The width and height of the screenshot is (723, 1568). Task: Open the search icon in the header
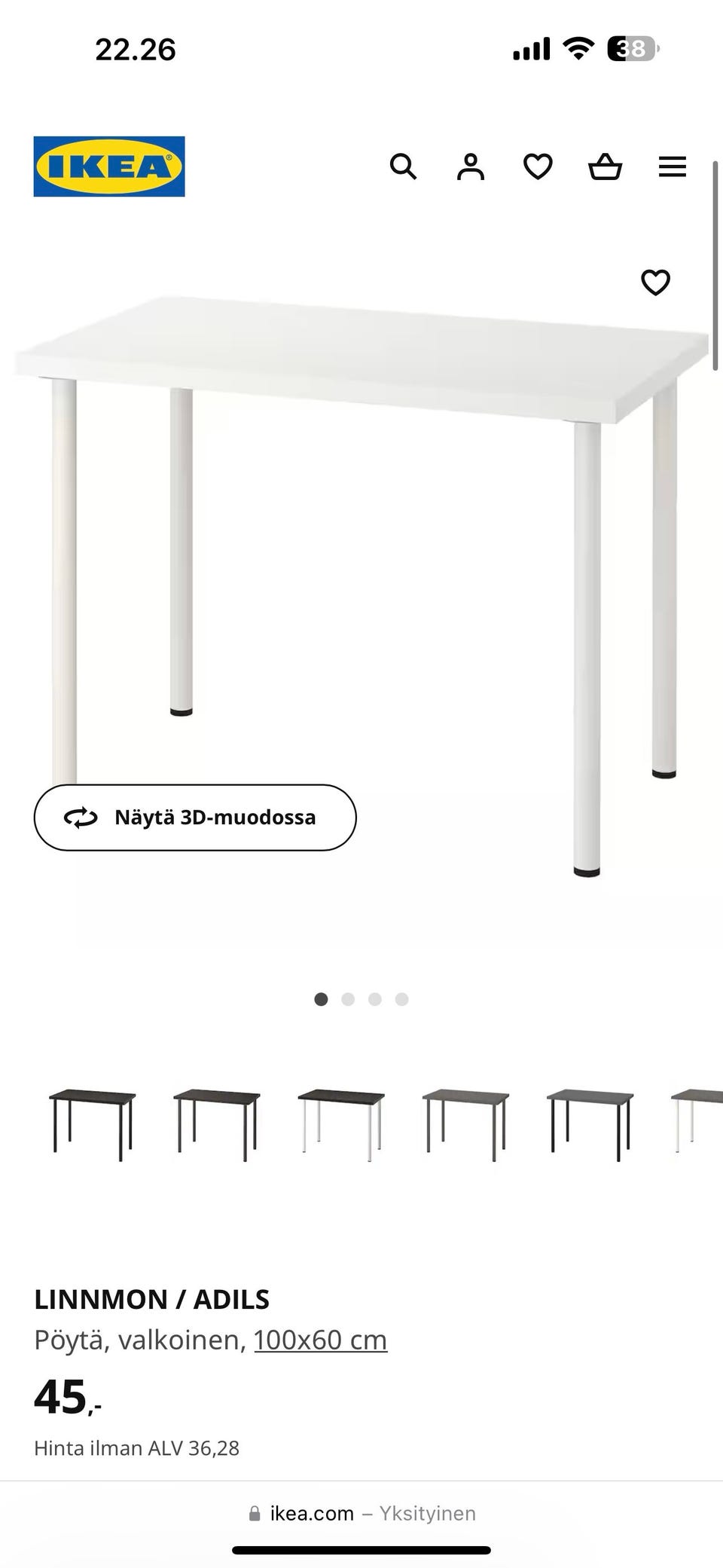pyautogui.click(x=403, y=167)
